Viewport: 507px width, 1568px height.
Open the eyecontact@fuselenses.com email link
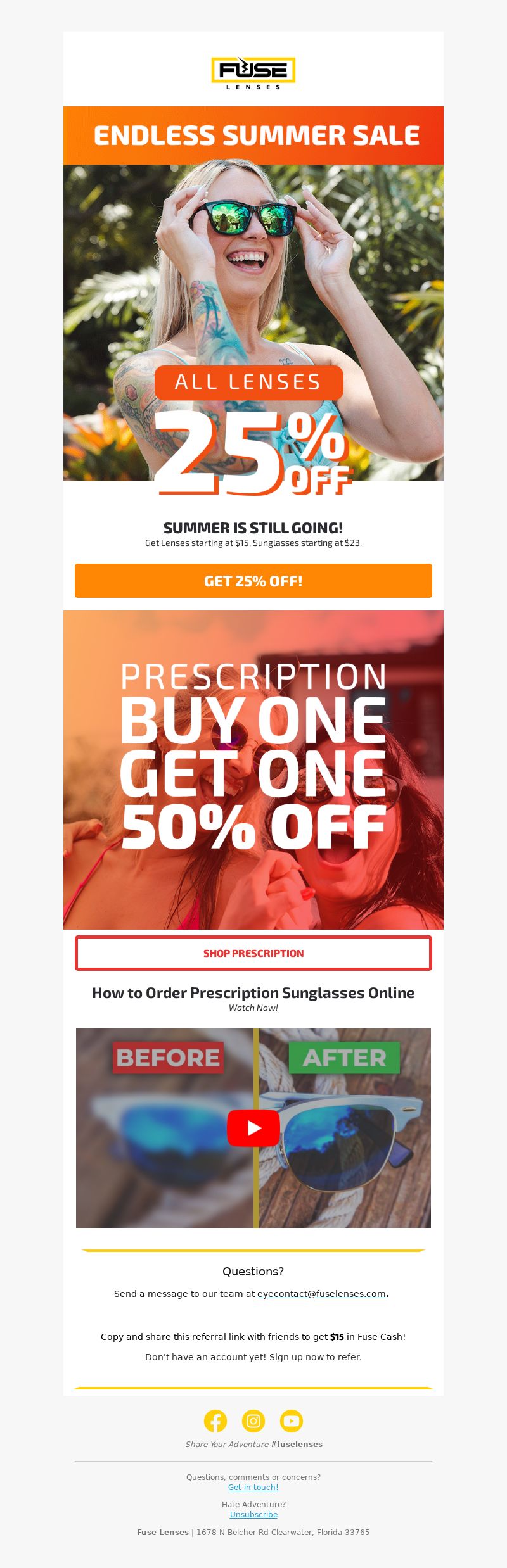click(321, 1294)
